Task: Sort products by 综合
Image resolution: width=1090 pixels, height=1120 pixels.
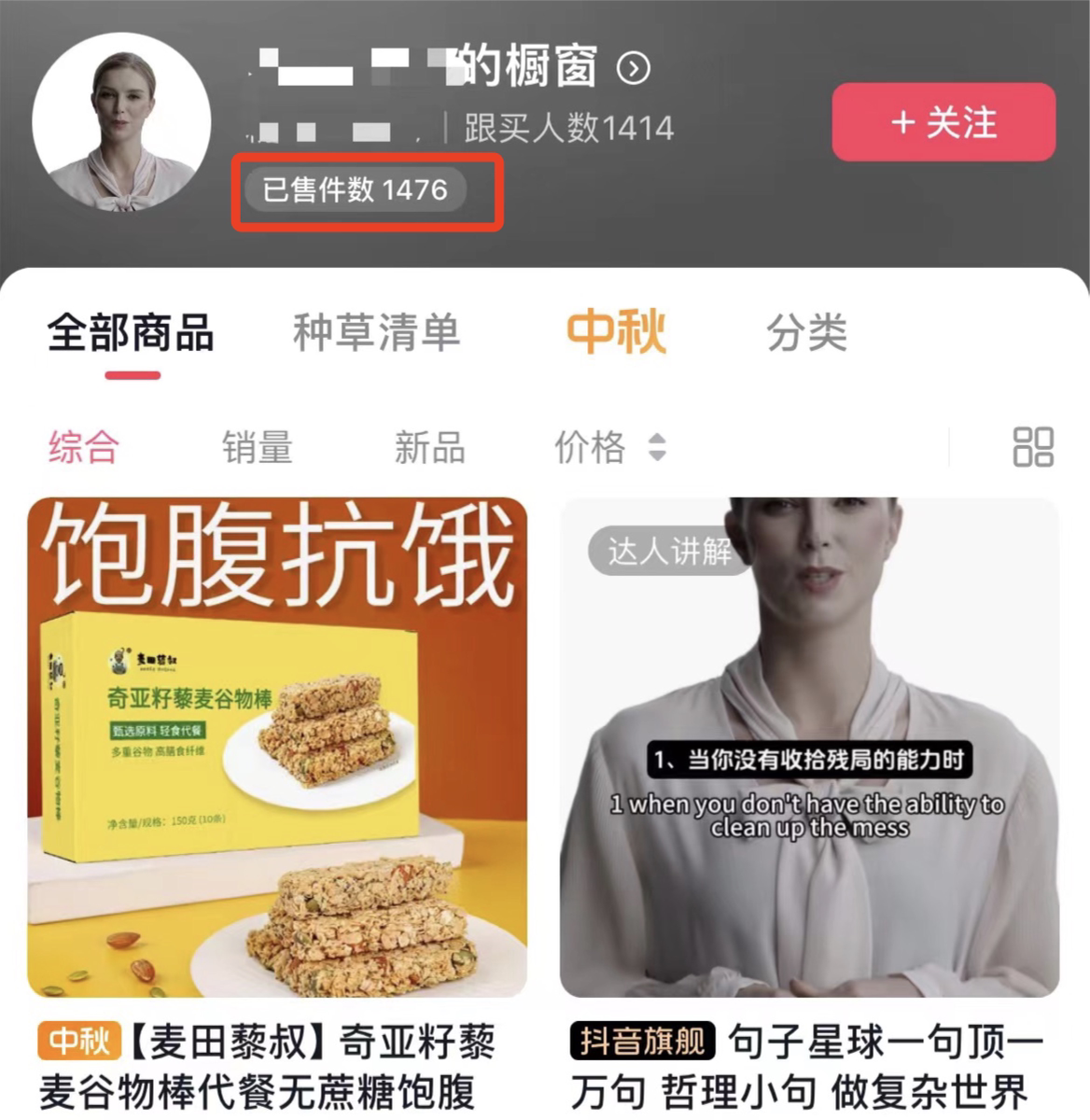Action: pyautogui.click(x=84, y=447)
